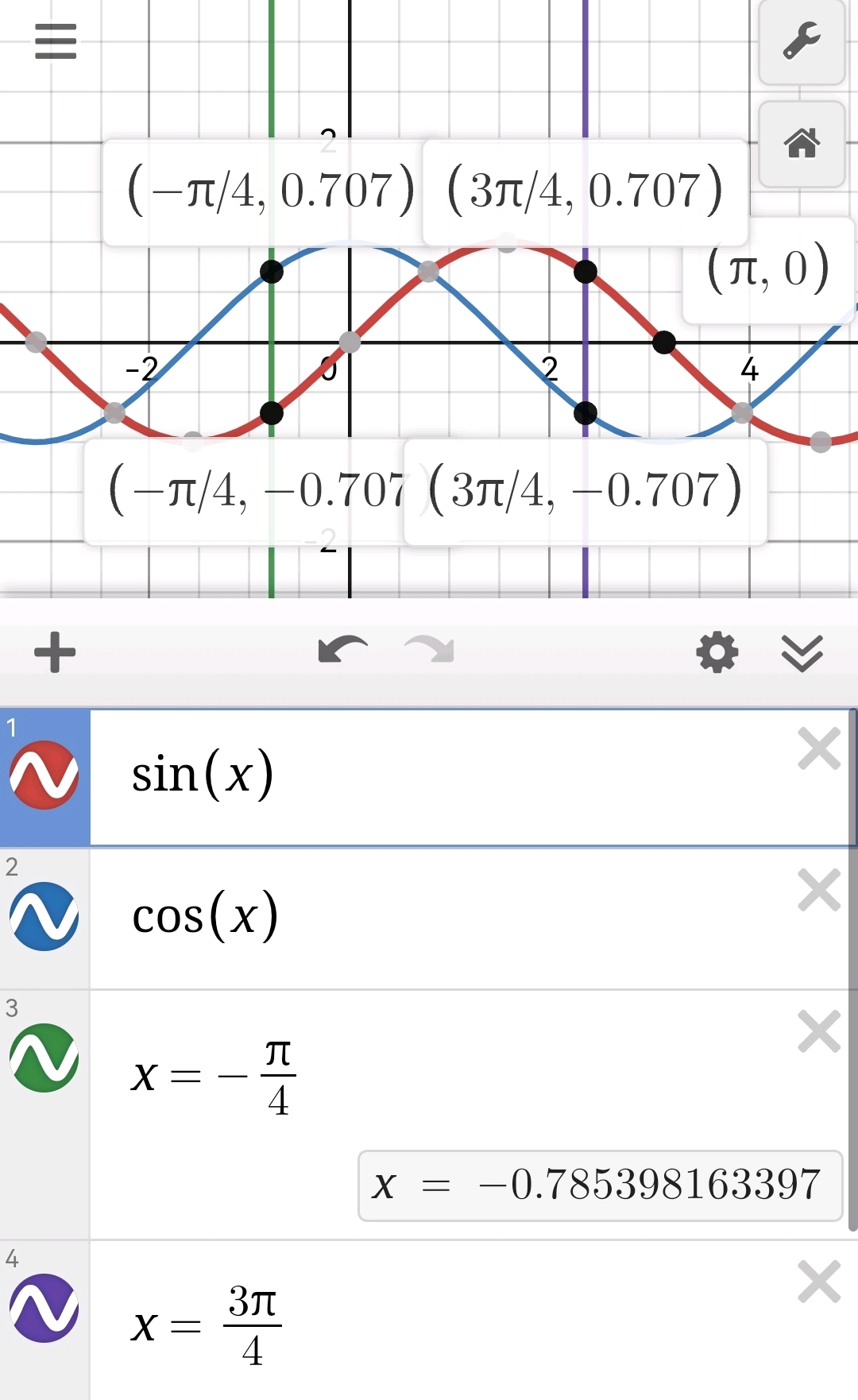858x1400 pixels.
Task: Redo the last undone change
Action: (x=429, y=651)
